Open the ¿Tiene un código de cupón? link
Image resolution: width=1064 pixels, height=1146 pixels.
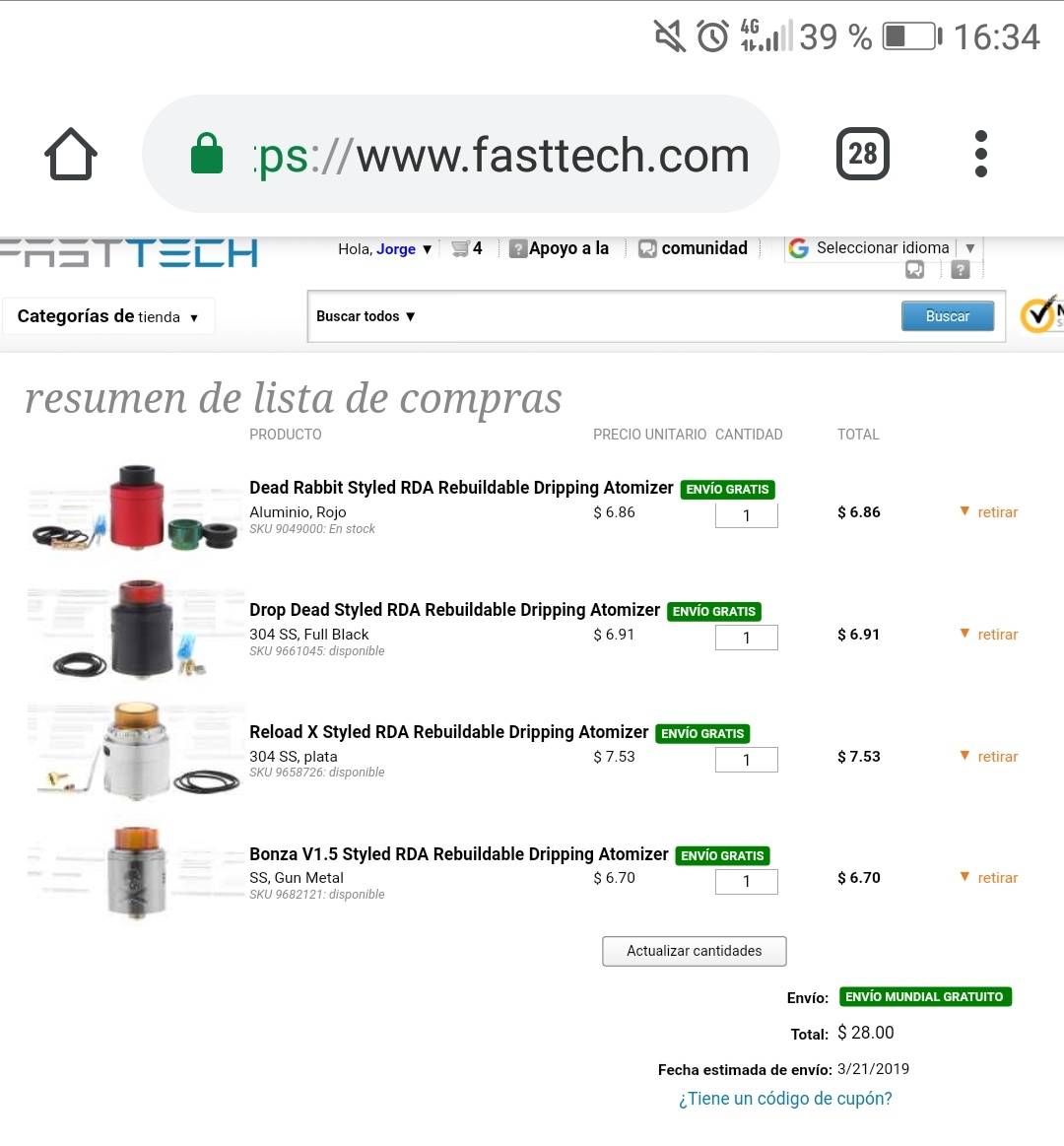click(784, 1099)
